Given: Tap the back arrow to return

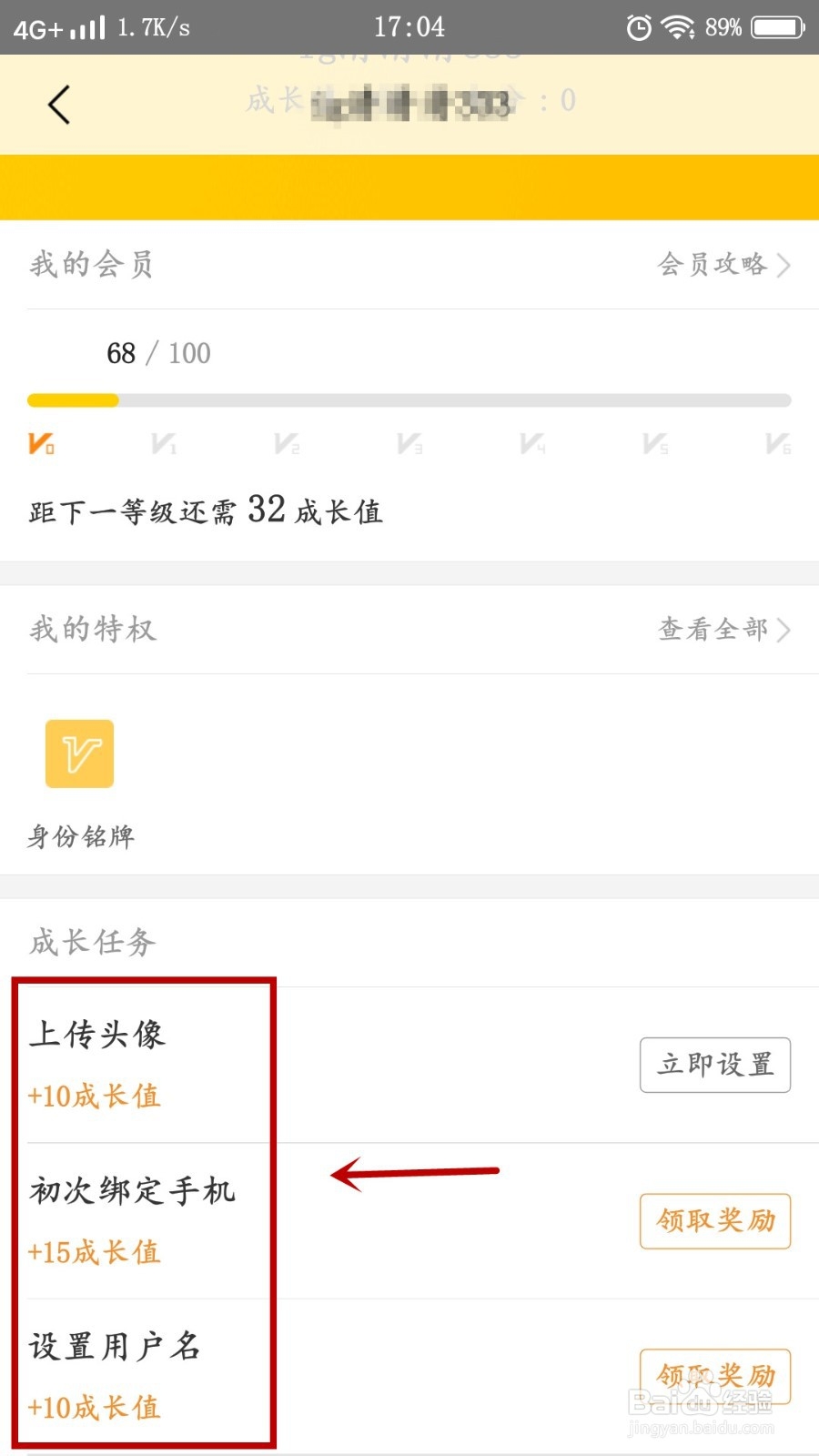Looking at the screenshot, I should point(59,103).
